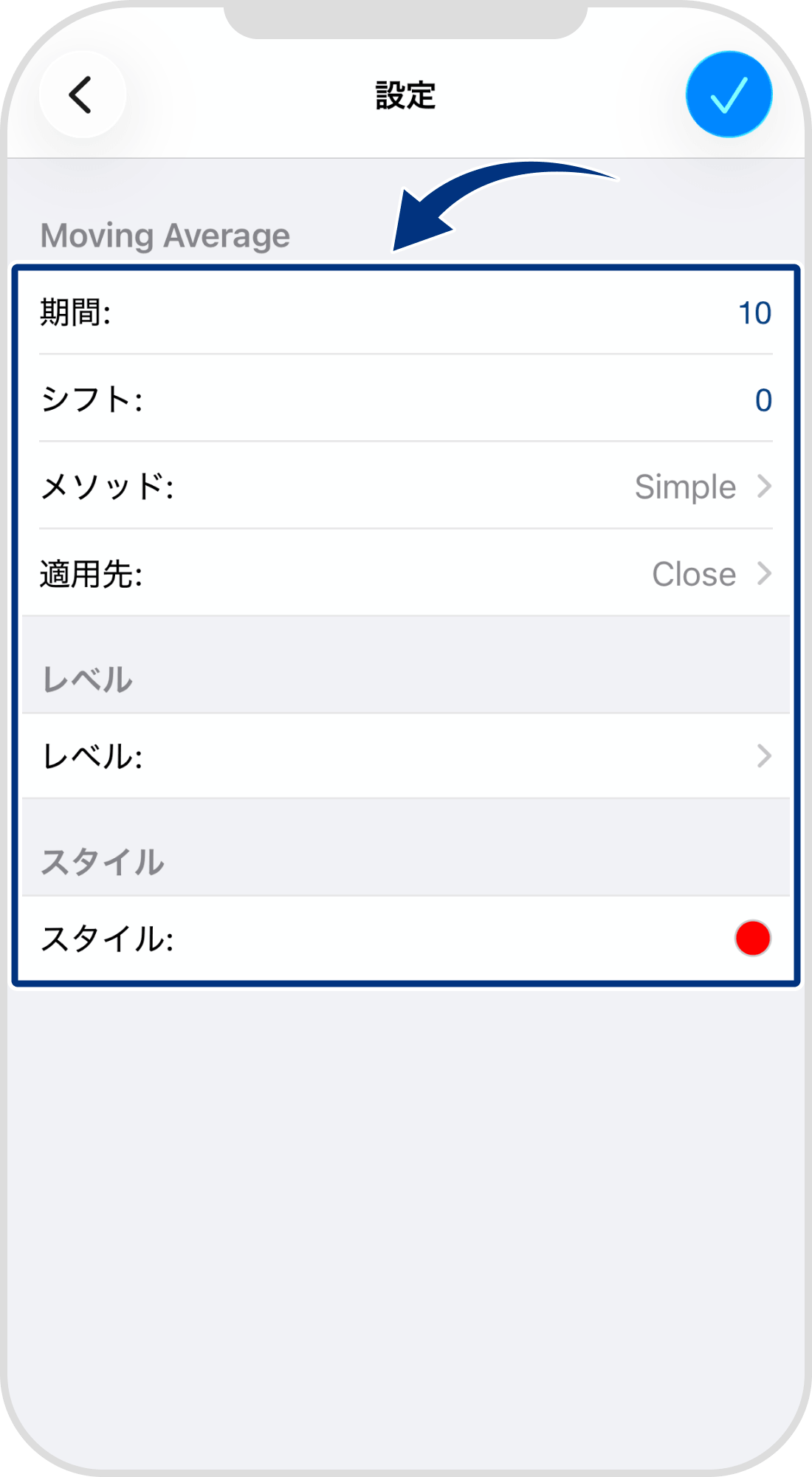
Task: Open the メソッド disclosure chevron
Action: tap(764, 487)
